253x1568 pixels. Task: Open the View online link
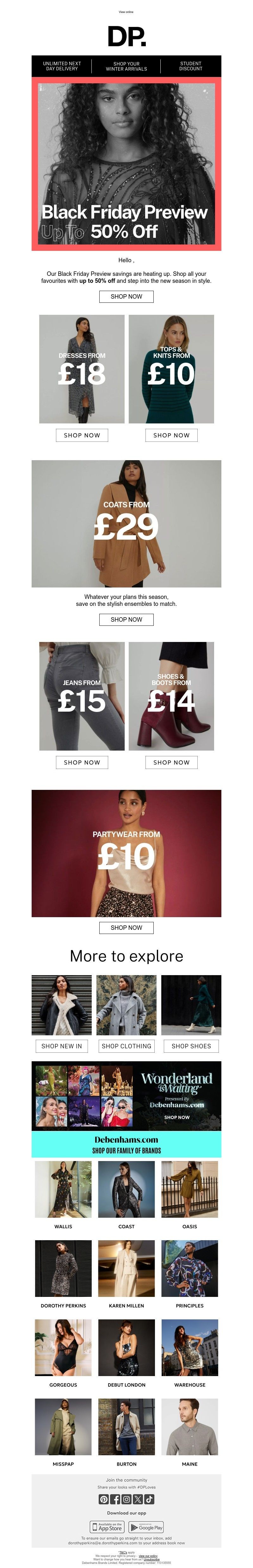[x=126, y=12]
